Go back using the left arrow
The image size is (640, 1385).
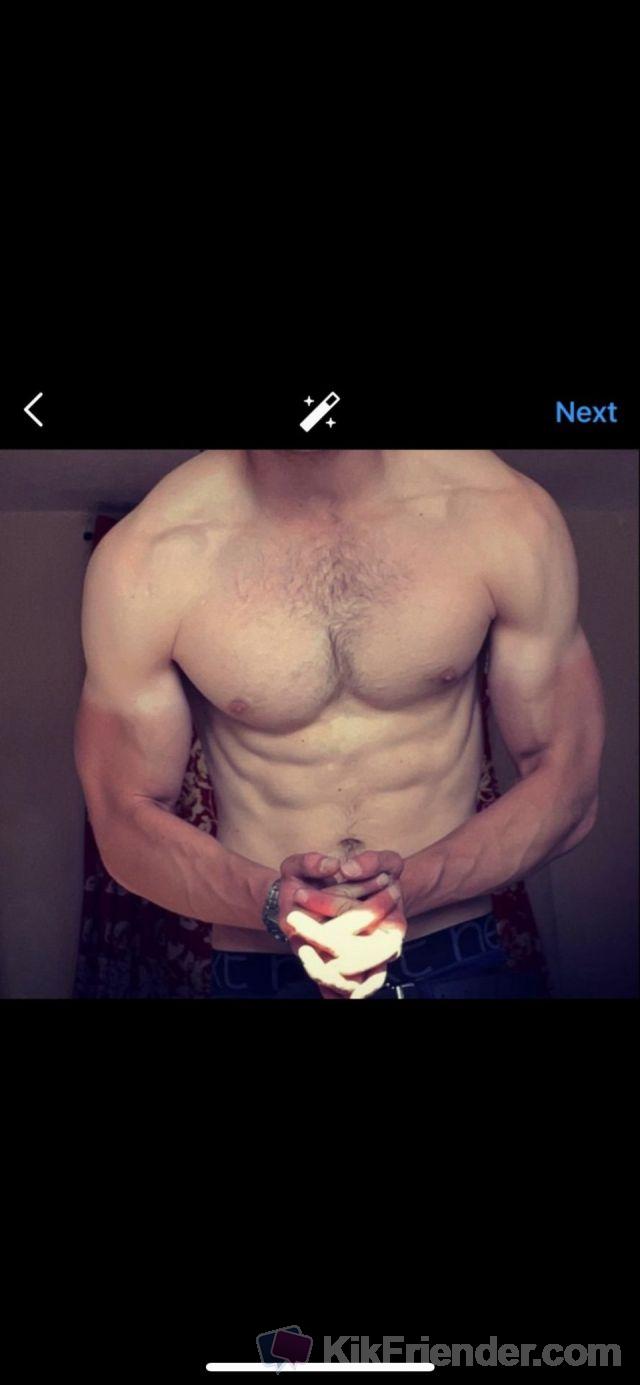[34, 410]
